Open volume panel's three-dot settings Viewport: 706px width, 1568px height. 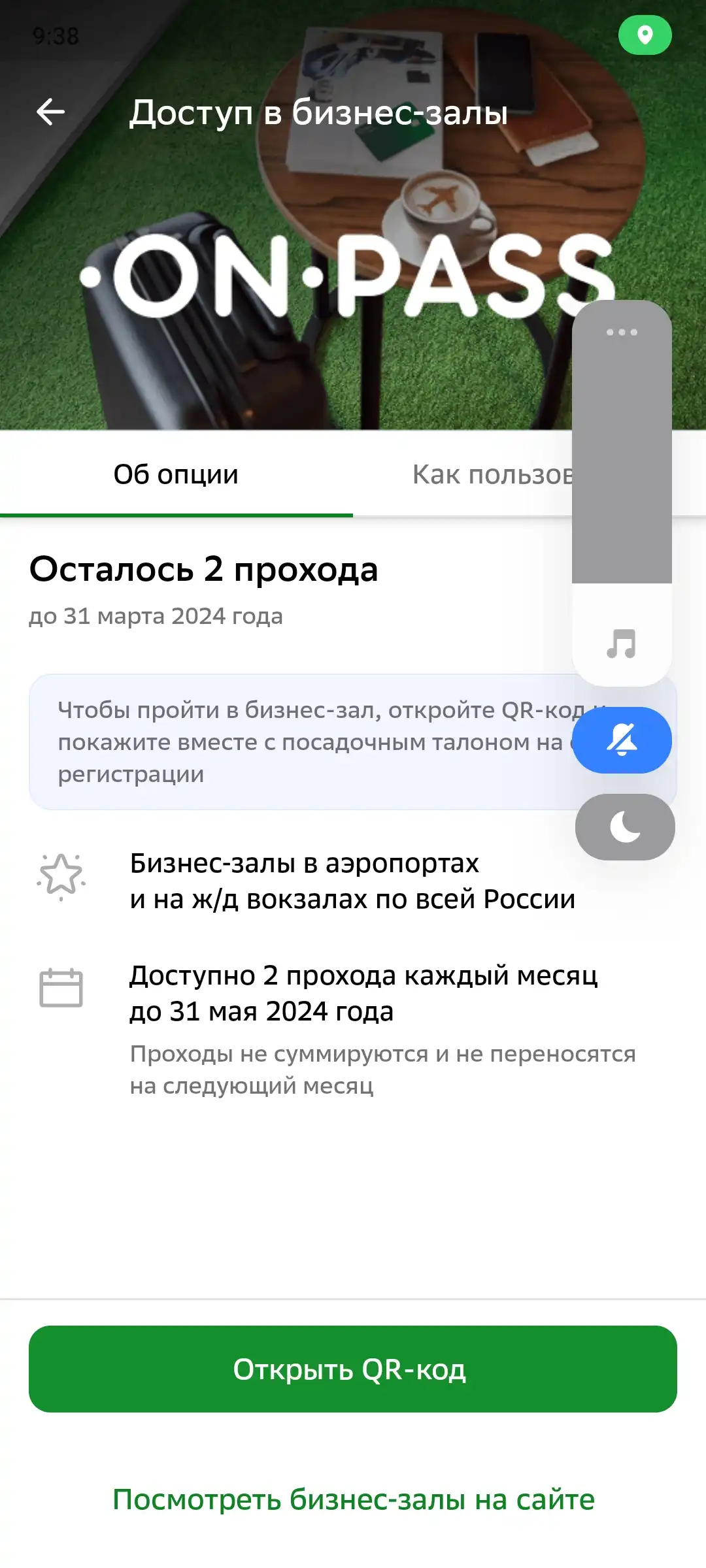click(622, 333)
